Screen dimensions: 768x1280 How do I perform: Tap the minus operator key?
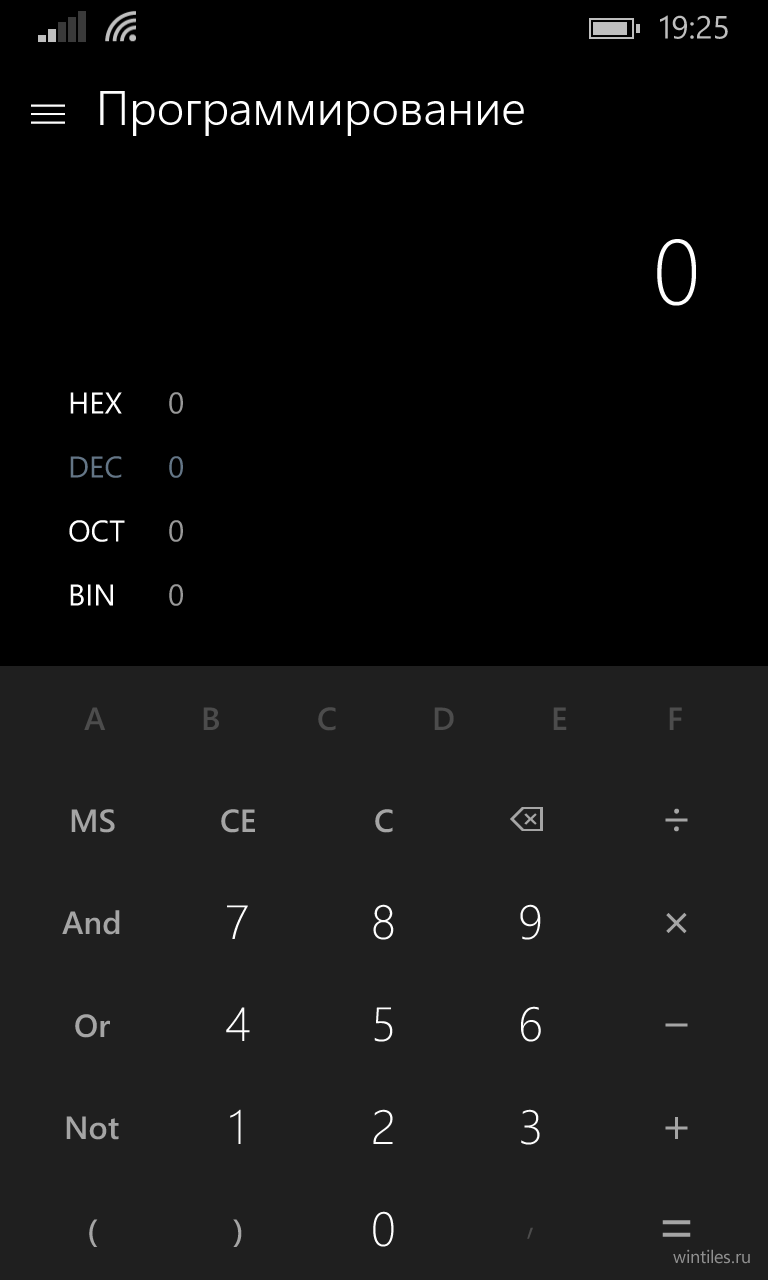[x=676, y=1026]
